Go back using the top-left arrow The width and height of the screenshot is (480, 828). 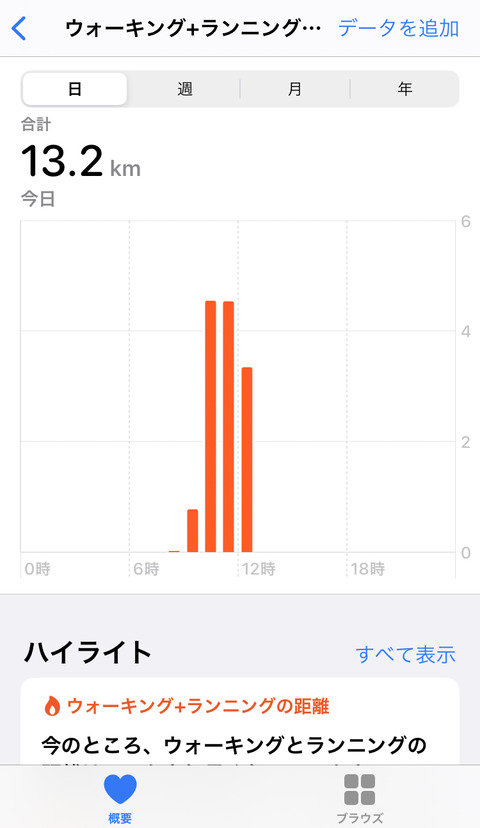pos(19,29)
